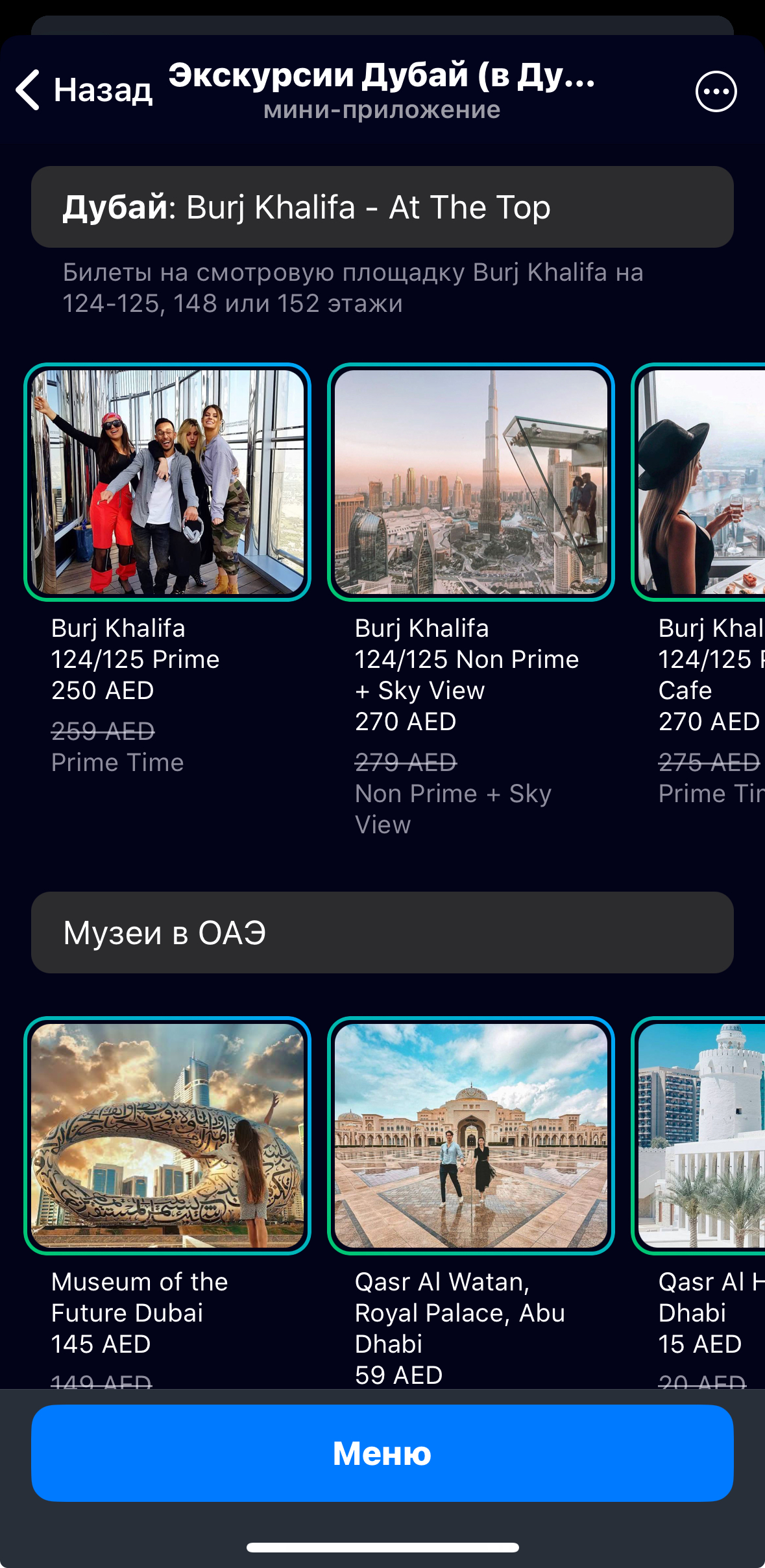Viewport: 765px width, 1568px height.
Task: Open Burj Khalifa 124/125 Prime photo
Action: [x=167, y=484]
